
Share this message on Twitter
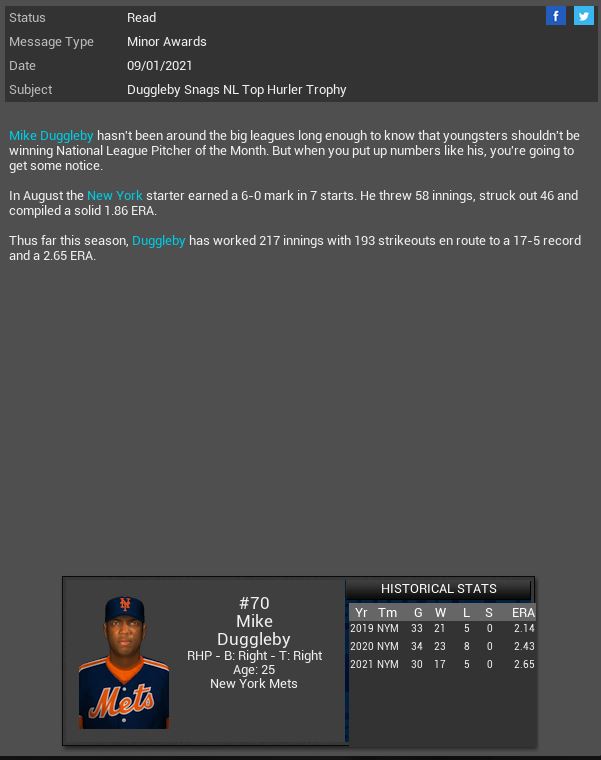pyautogui.click(x=584, y=16)
